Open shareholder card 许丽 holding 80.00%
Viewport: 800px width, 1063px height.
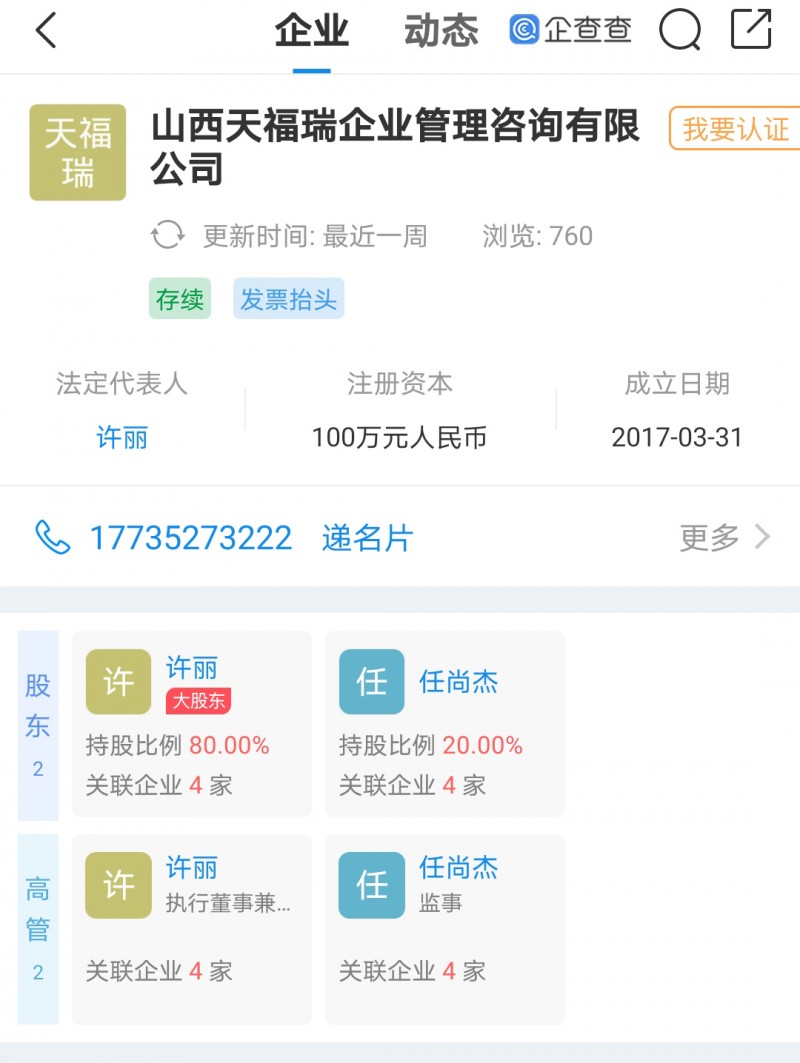coord(191,723)
